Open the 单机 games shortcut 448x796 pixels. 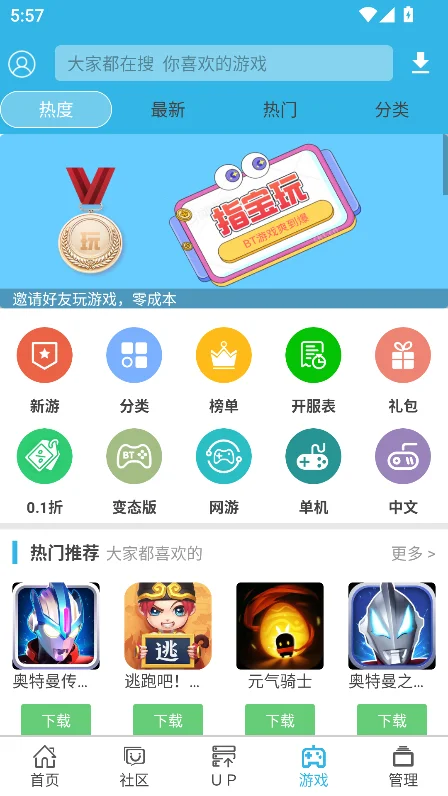click(313, 472)
